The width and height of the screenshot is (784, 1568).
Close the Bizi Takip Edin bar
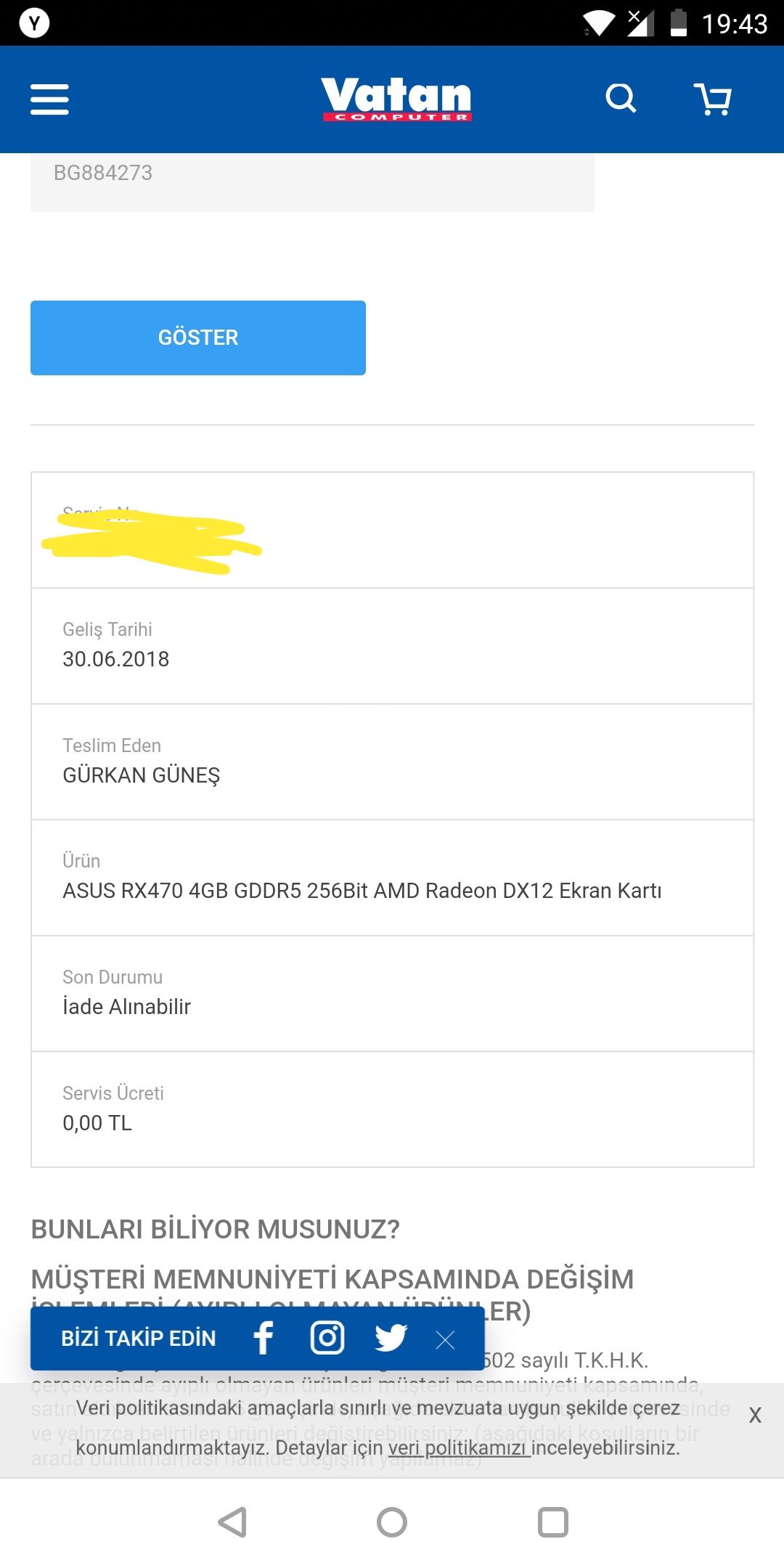click(445, 1339)
